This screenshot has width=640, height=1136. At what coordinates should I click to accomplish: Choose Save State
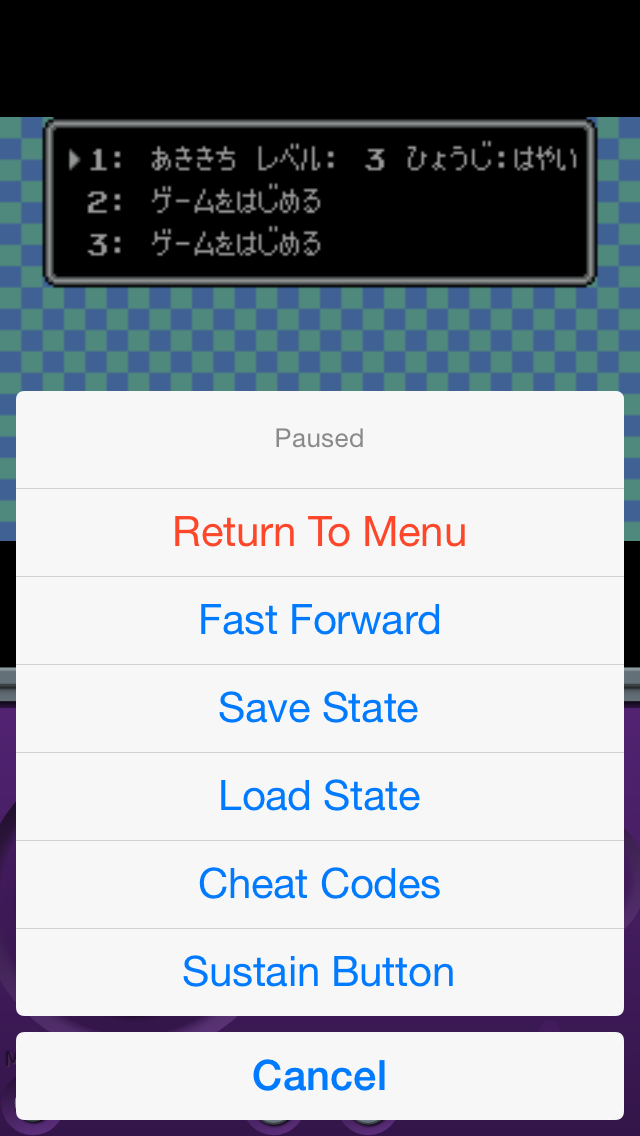click(x=320, y=709)
